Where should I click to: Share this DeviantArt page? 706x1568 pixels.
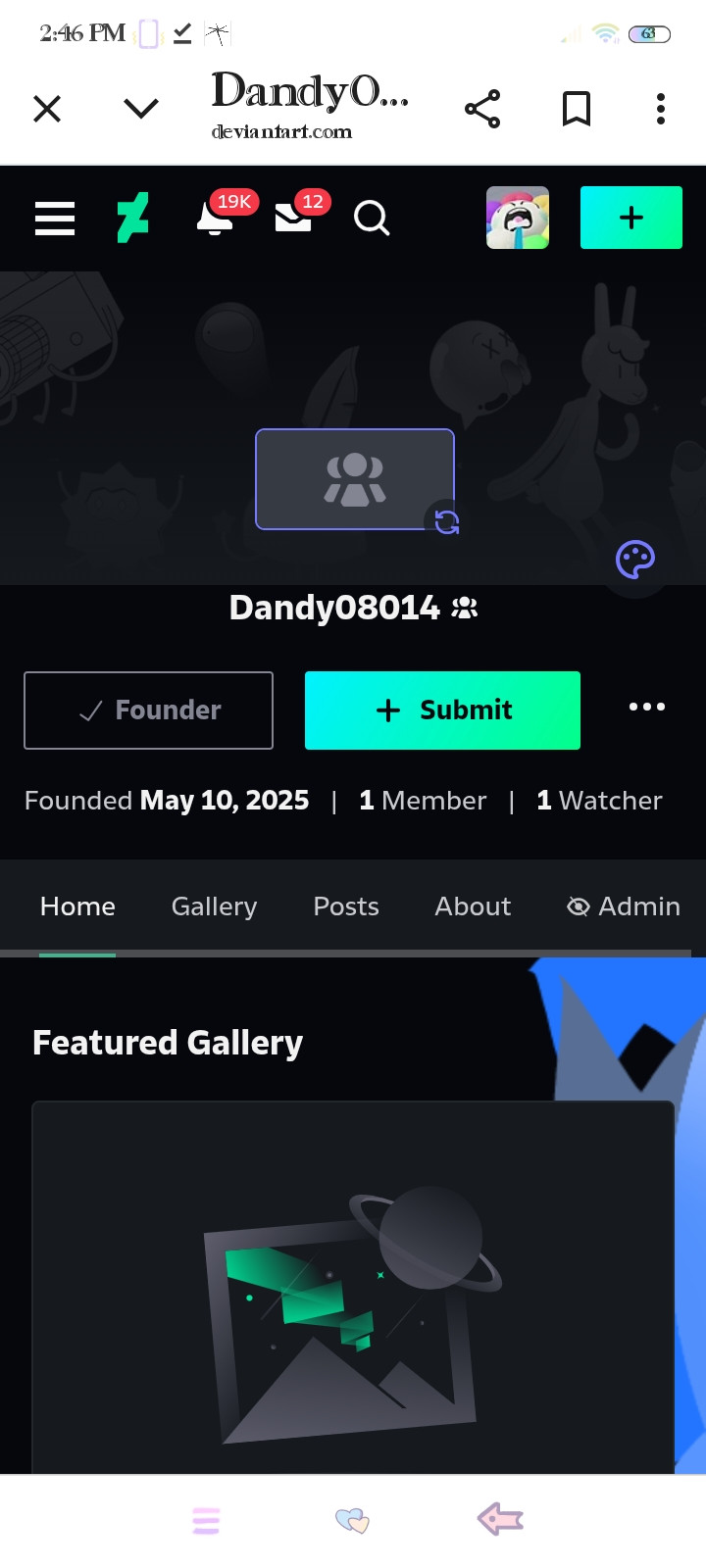(x=482, y=109)
